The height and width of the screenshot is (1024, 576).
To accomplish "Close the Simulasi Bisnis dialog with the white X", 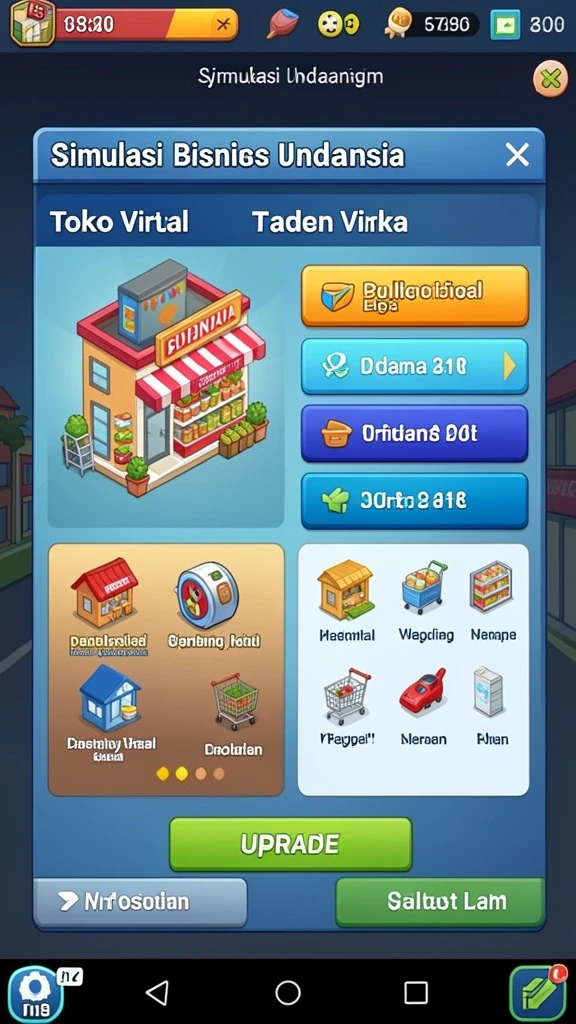I will tap(517, 155).
